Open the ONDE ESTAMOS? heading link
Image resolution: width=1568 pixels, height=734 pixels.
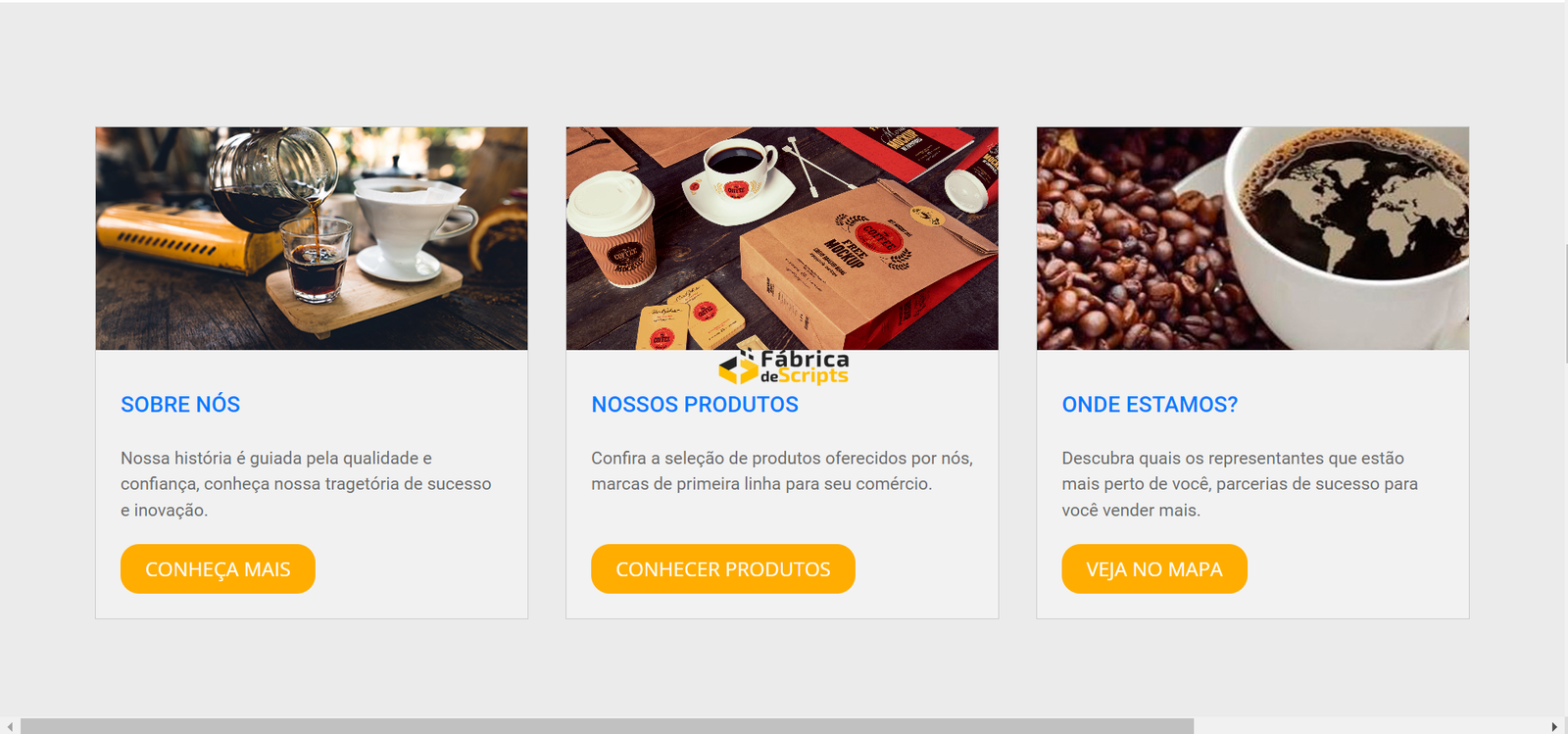point(1150,405)
